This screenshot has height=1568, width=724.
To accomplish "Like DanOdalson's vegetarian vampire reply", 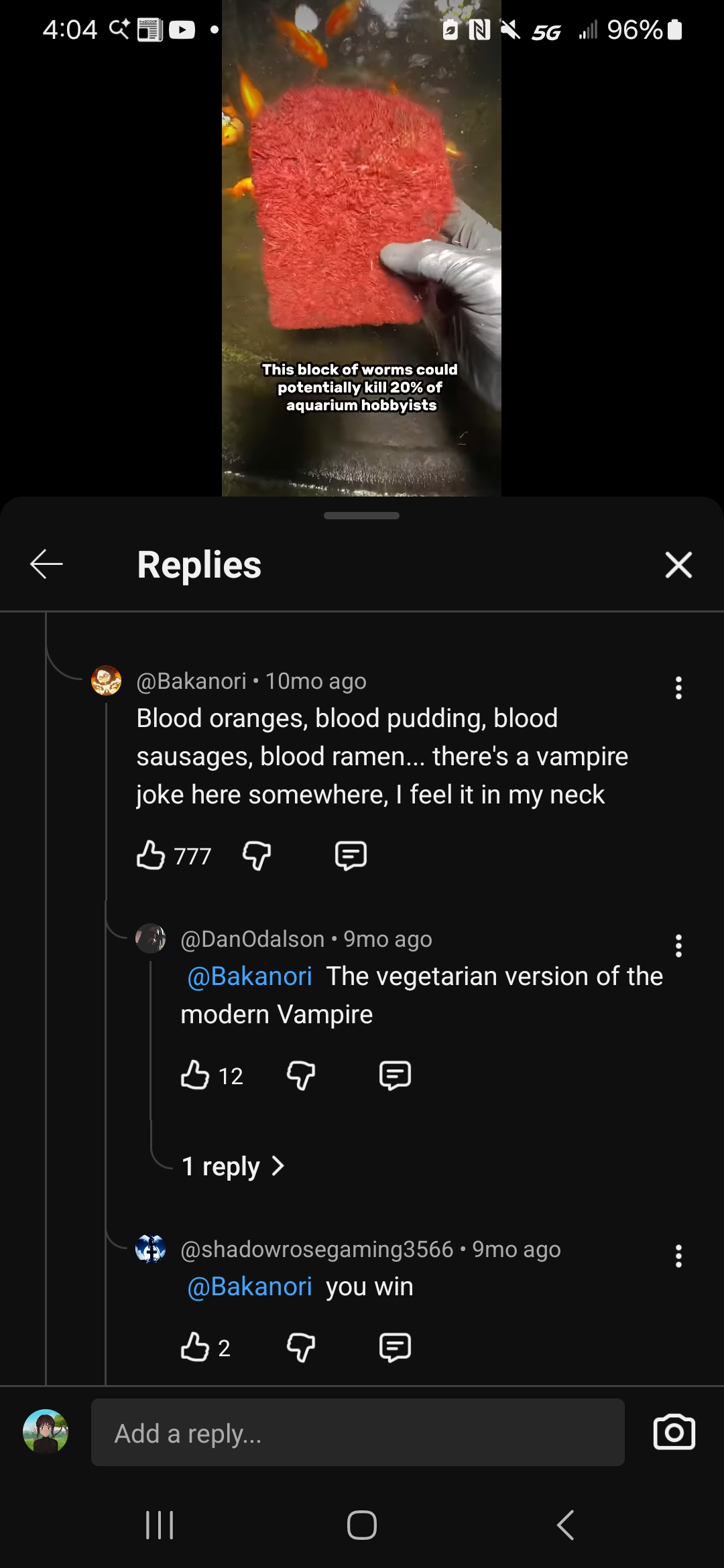I will (x=195, y=1075).
